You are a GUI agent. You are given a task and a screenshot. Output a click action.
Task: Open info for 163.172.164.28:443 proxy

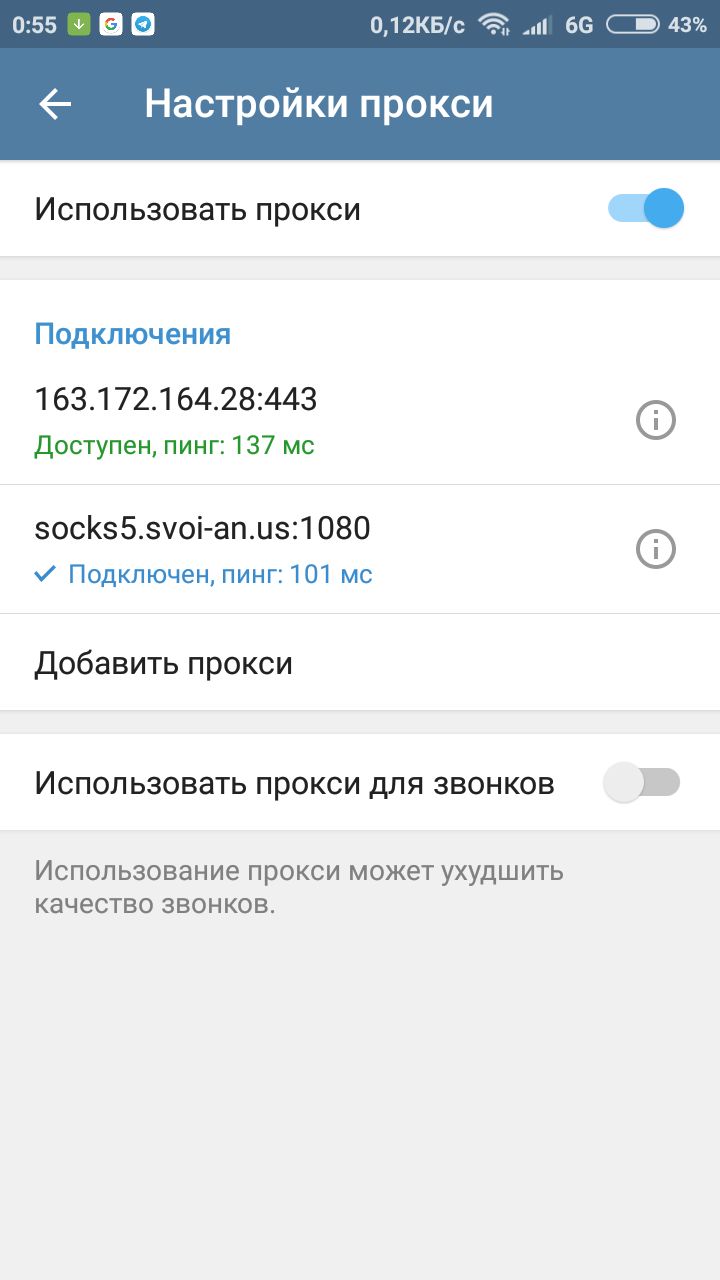[656, 421]
